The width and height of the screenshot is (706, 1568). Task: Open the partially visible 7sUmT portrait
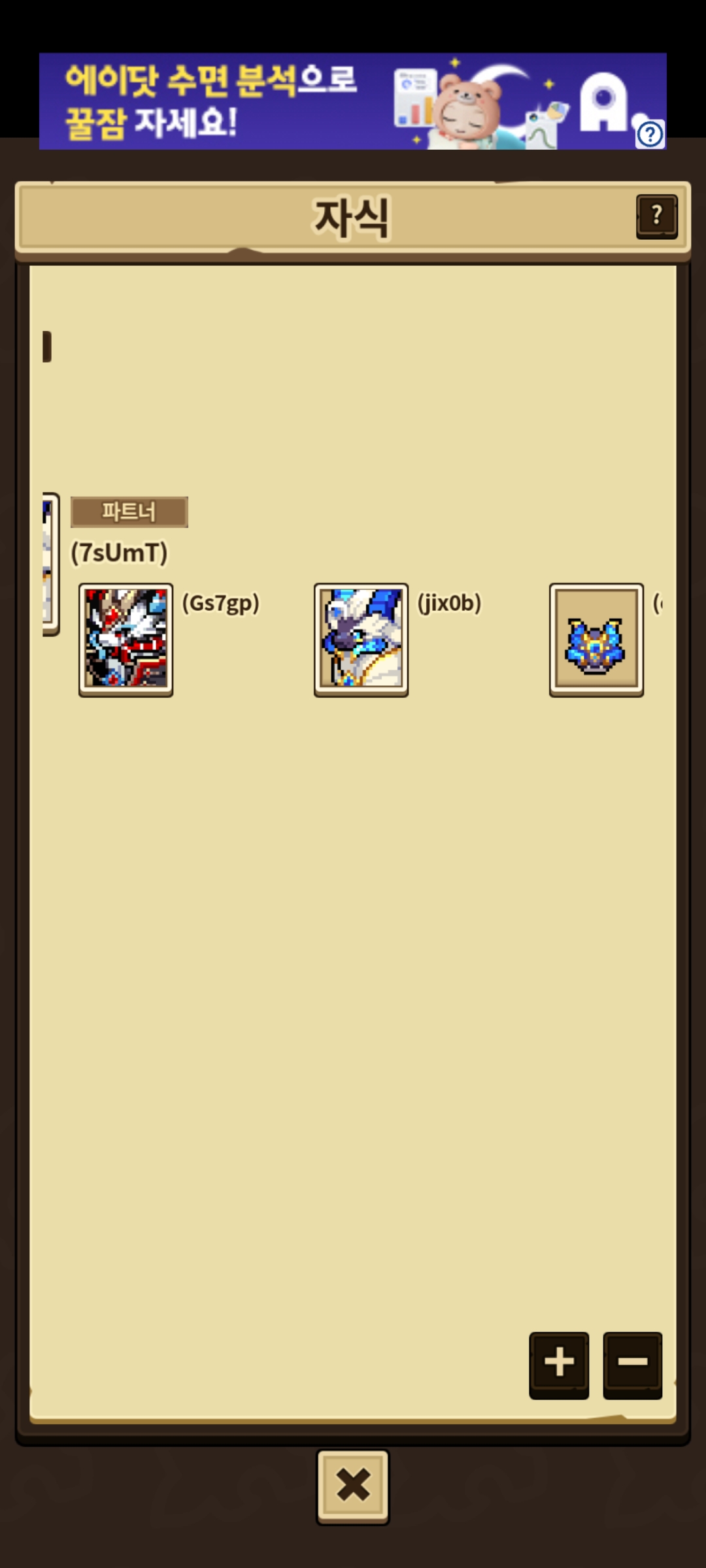point(50,563)
